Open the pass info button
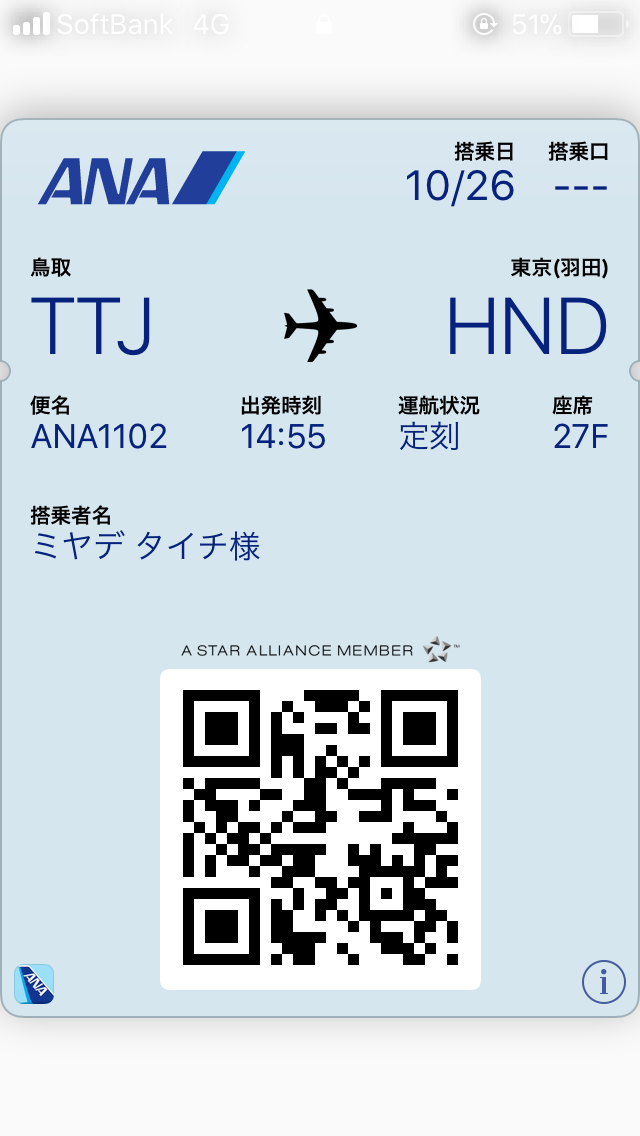 pos(603,982)
